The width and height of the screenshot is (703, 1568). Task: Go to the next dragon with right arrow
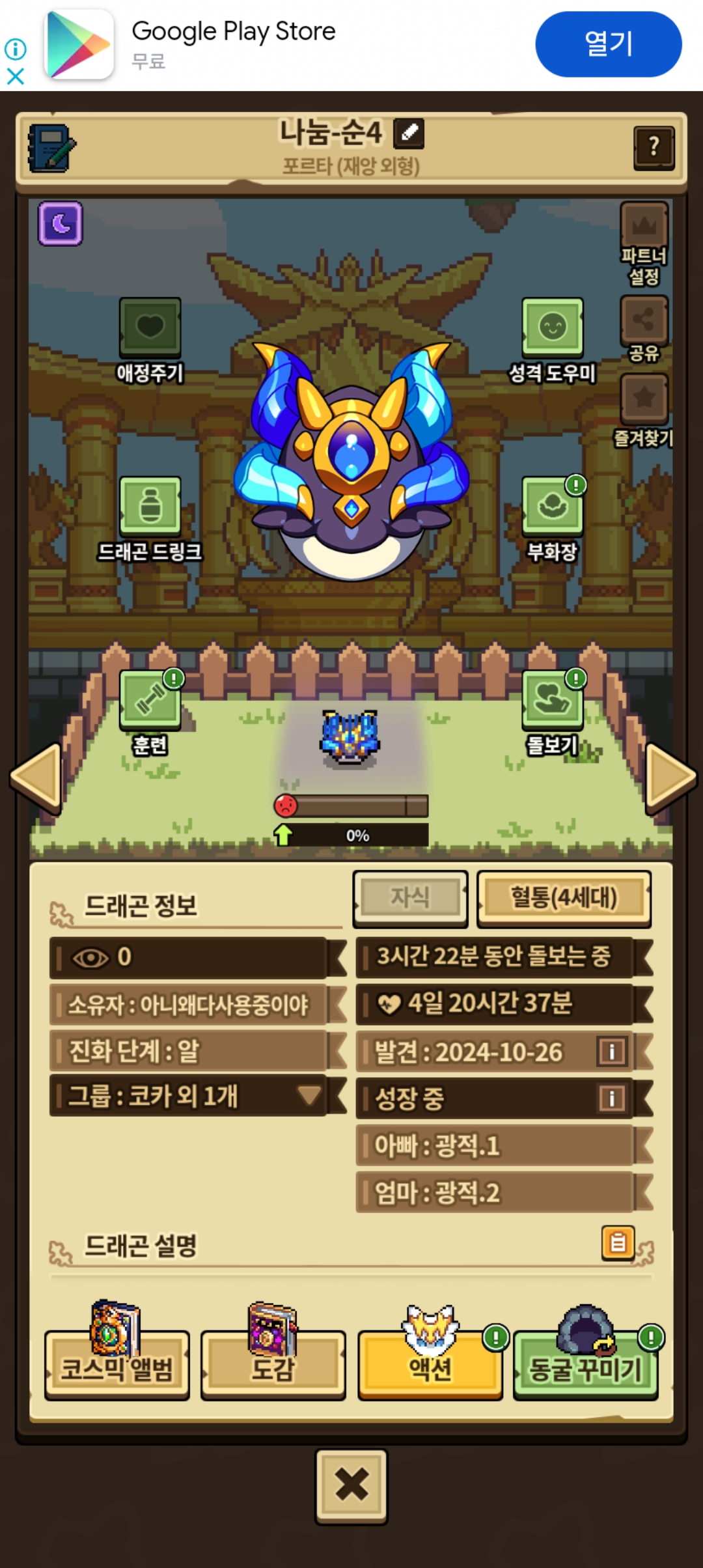tap(671, 778)
